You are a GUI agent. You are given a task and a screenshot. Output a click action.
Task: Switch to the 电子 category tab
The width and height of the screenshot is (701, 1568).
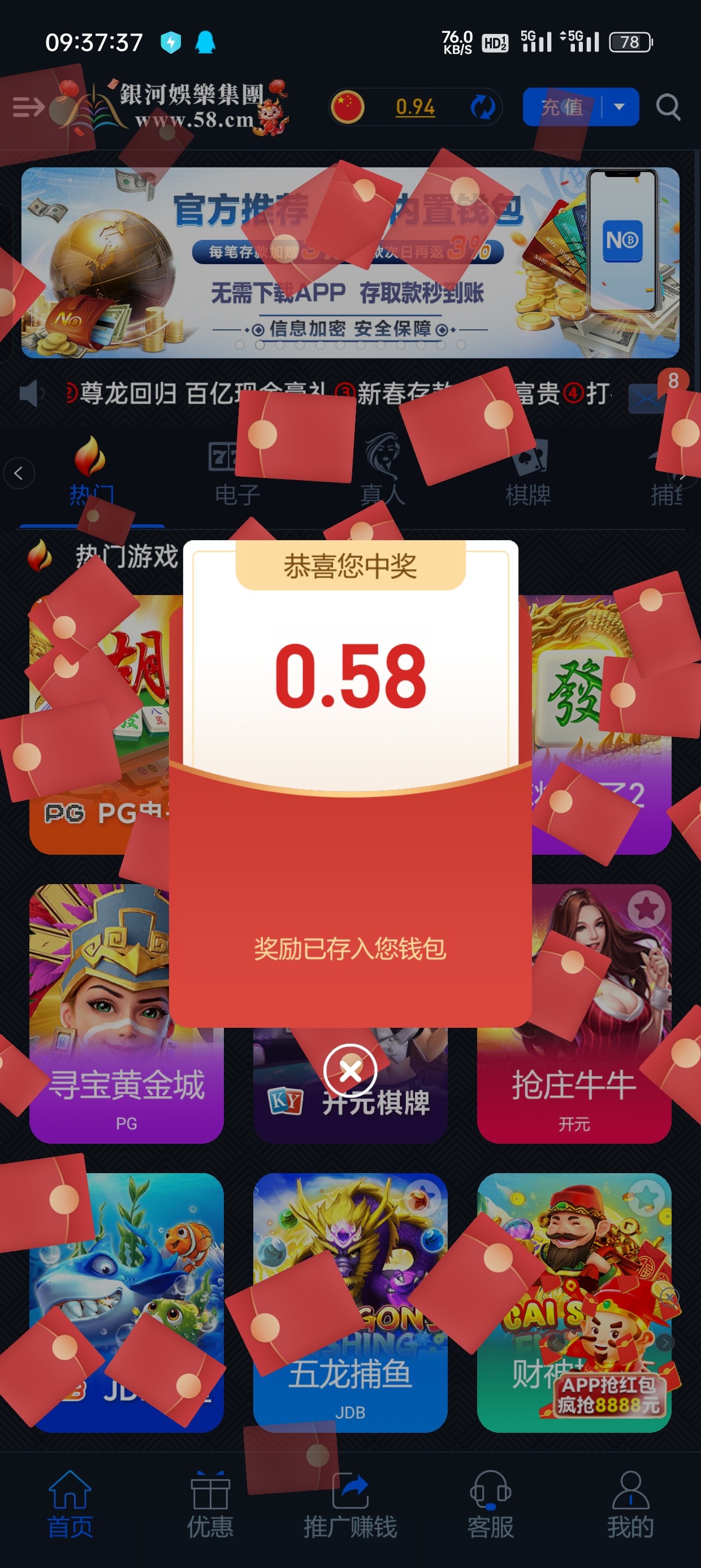point(237,475)
